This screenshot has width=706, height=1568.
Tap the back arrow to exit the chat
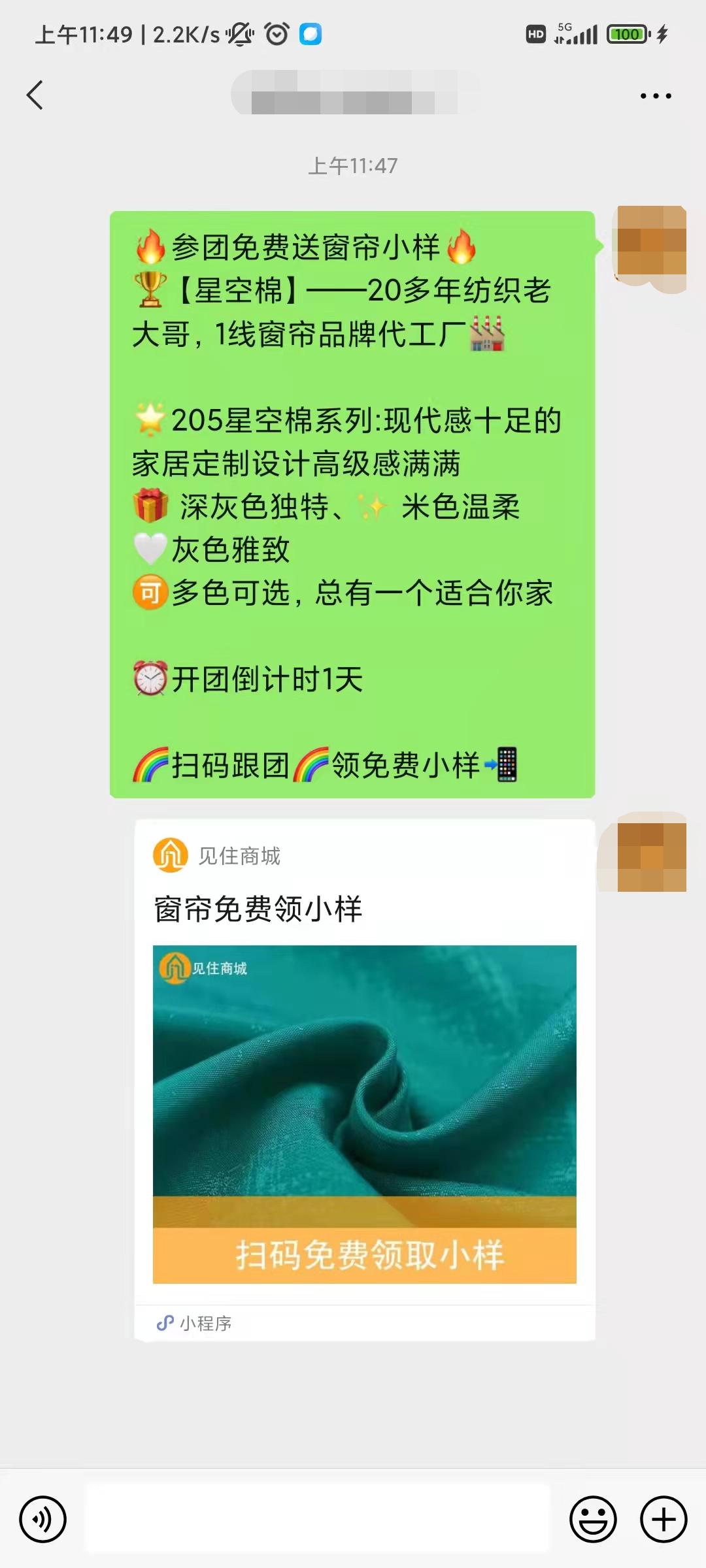[x=35, y=95]
